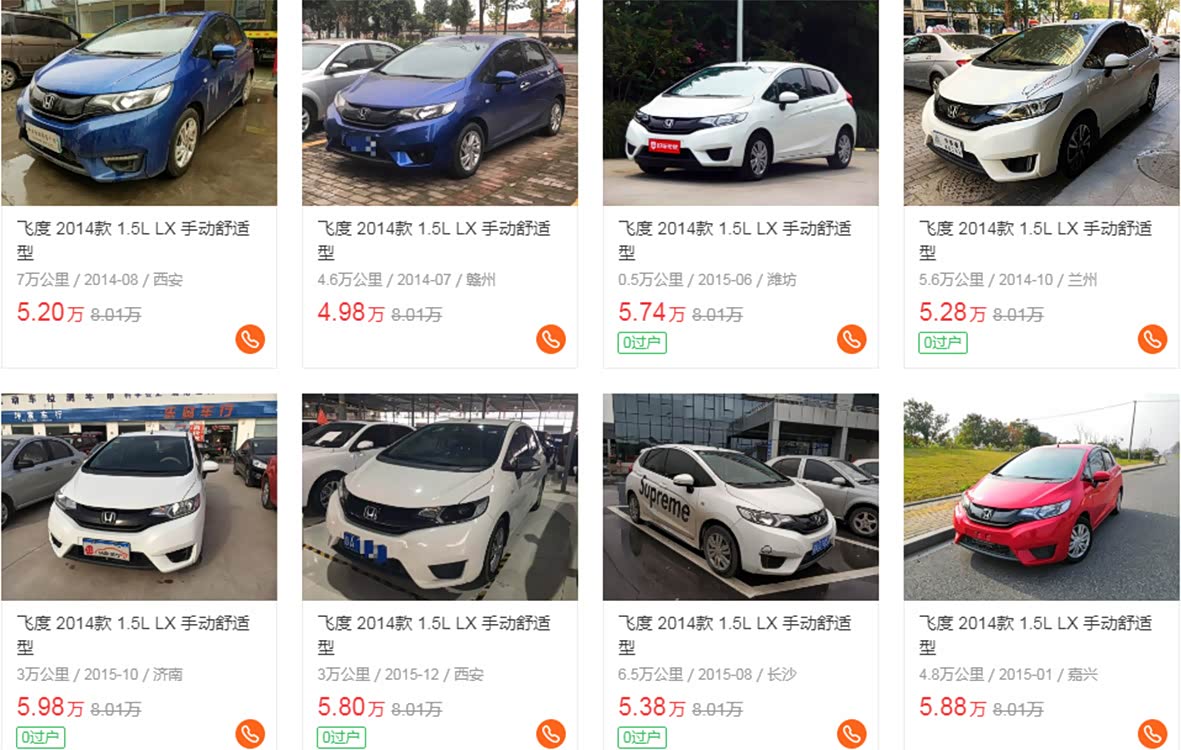Image resolution: width=1181 pixels, height=750 pixels.
Task: Open the 济南 5.98万 car listing
Action: pos(139,497)
